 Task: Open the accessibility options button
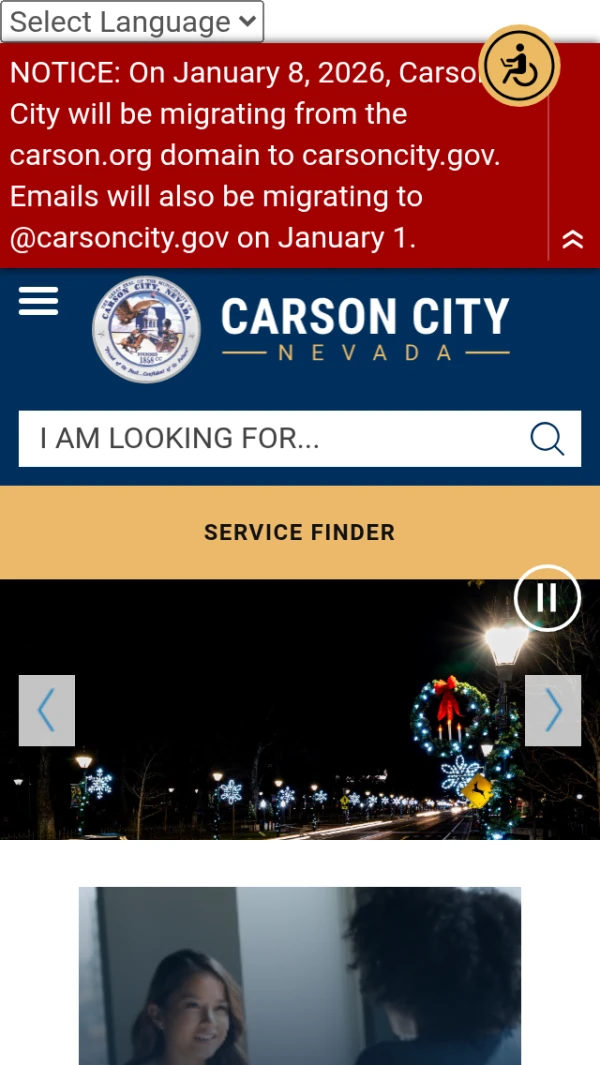tap(519, 66)
